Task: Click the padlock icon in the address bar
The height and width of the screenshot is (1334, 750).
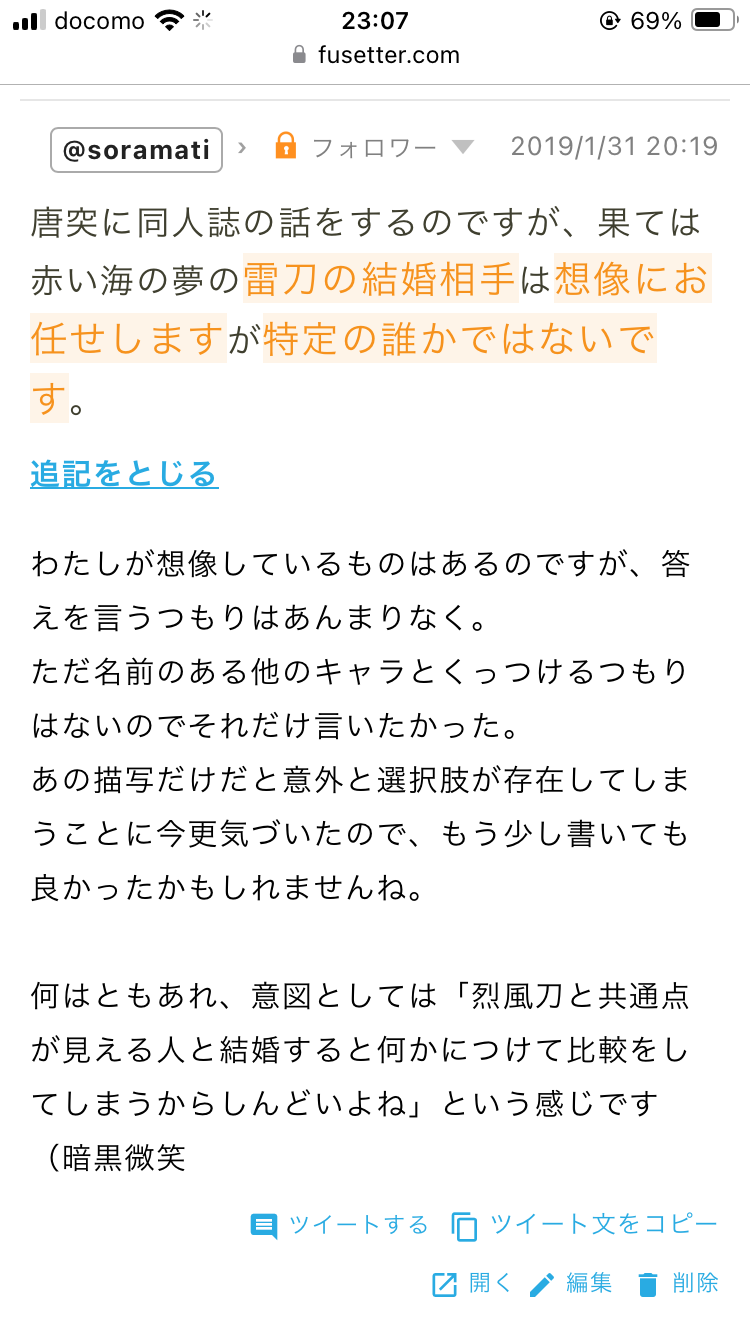Action: point(298,55)
